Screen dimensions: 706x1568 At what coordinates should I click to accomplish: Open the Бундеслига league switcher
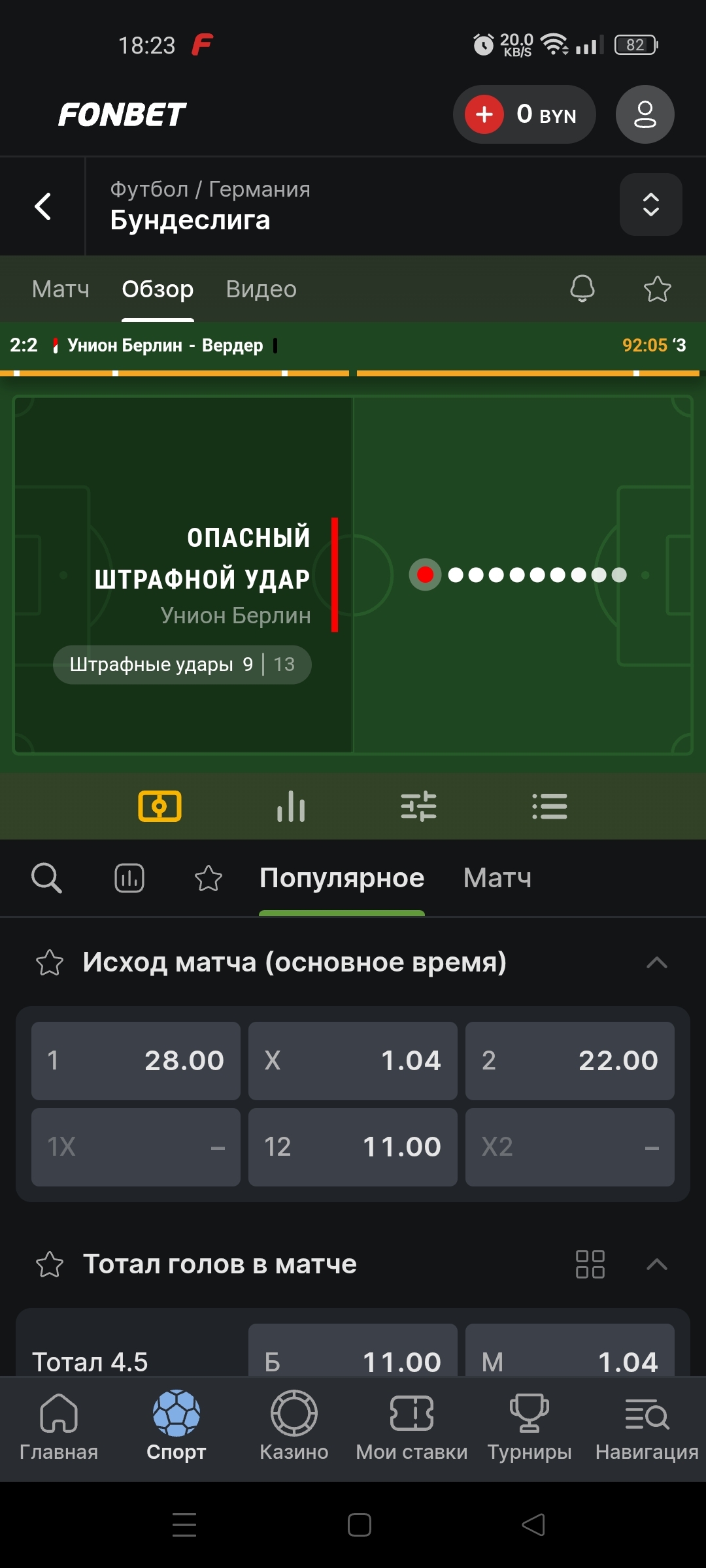pyautogui.click(x=650, y=204)
